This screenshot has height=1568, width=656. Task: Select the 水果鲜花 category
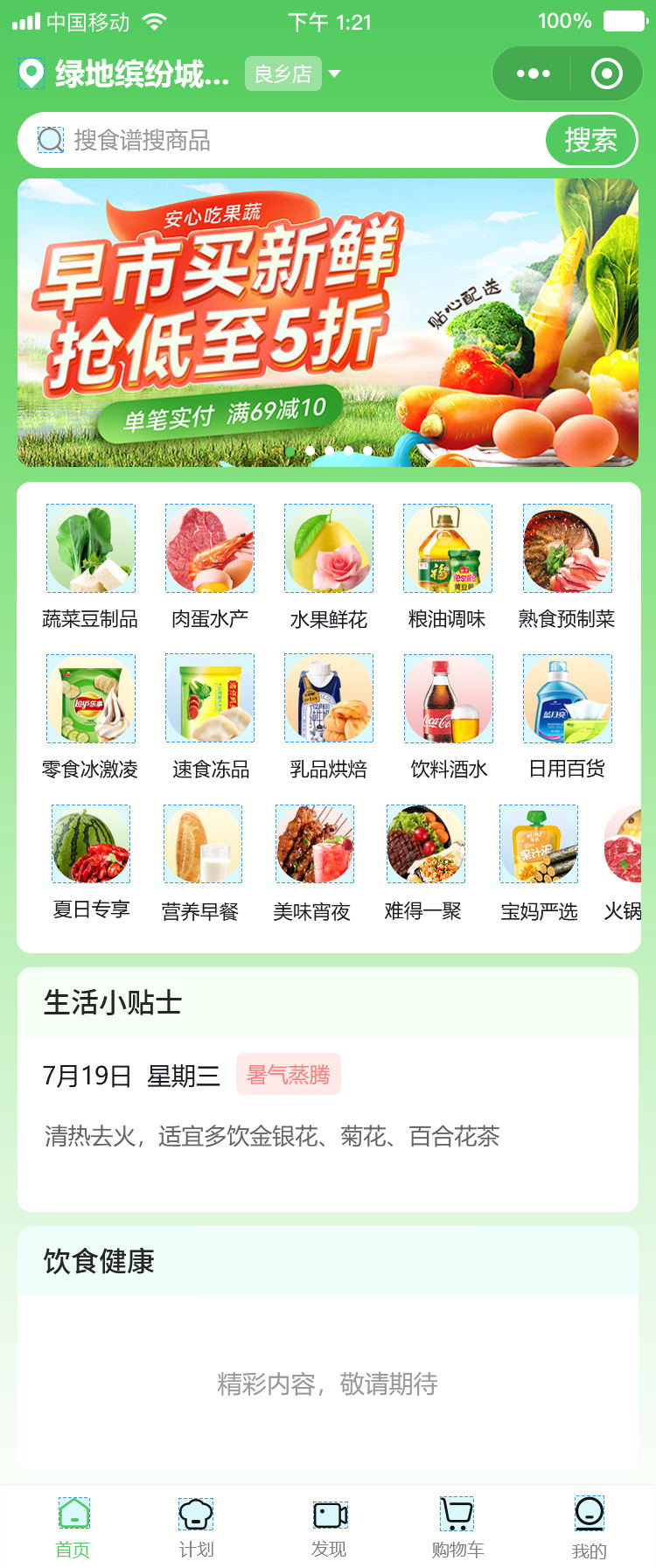tap(329, 565)
